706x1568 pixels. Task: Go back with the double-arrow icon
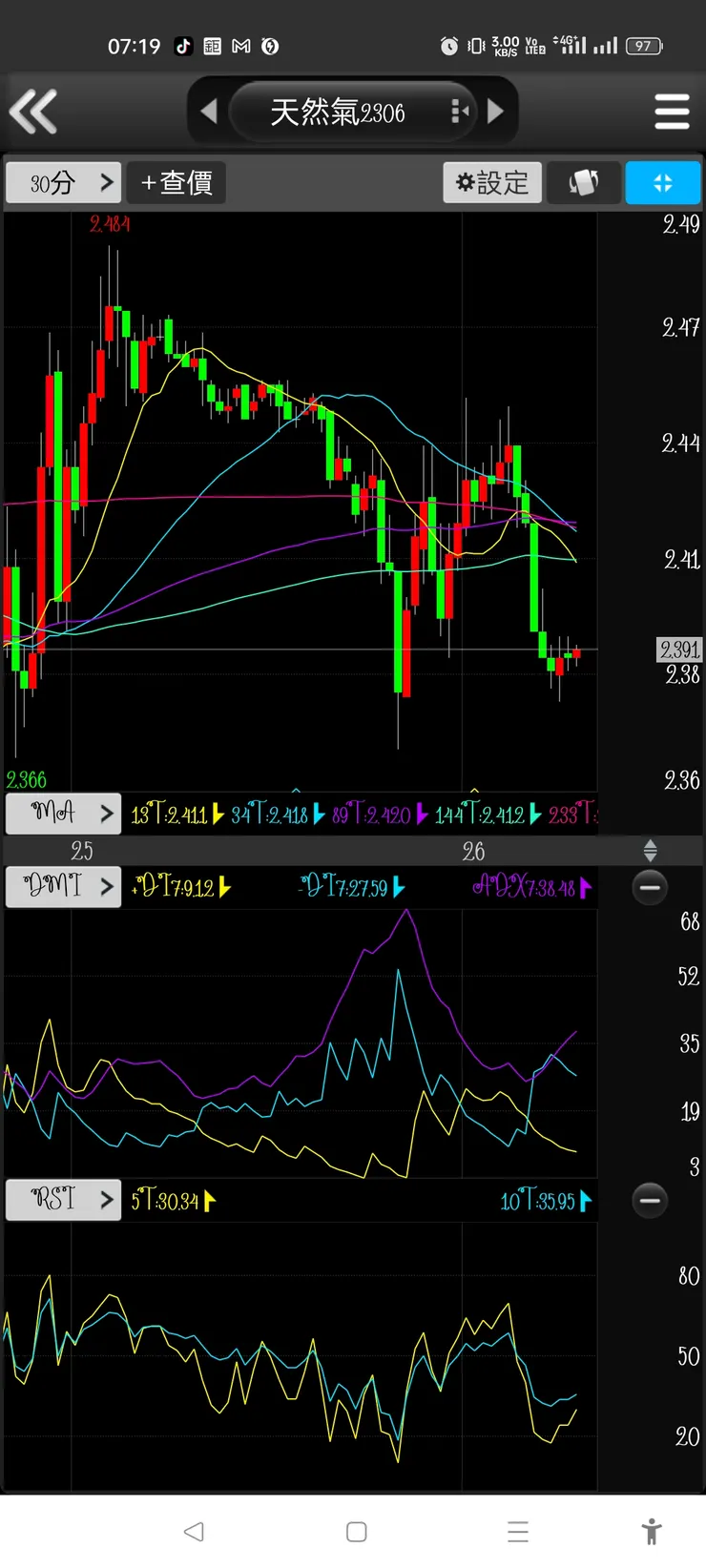pos(33,112)
